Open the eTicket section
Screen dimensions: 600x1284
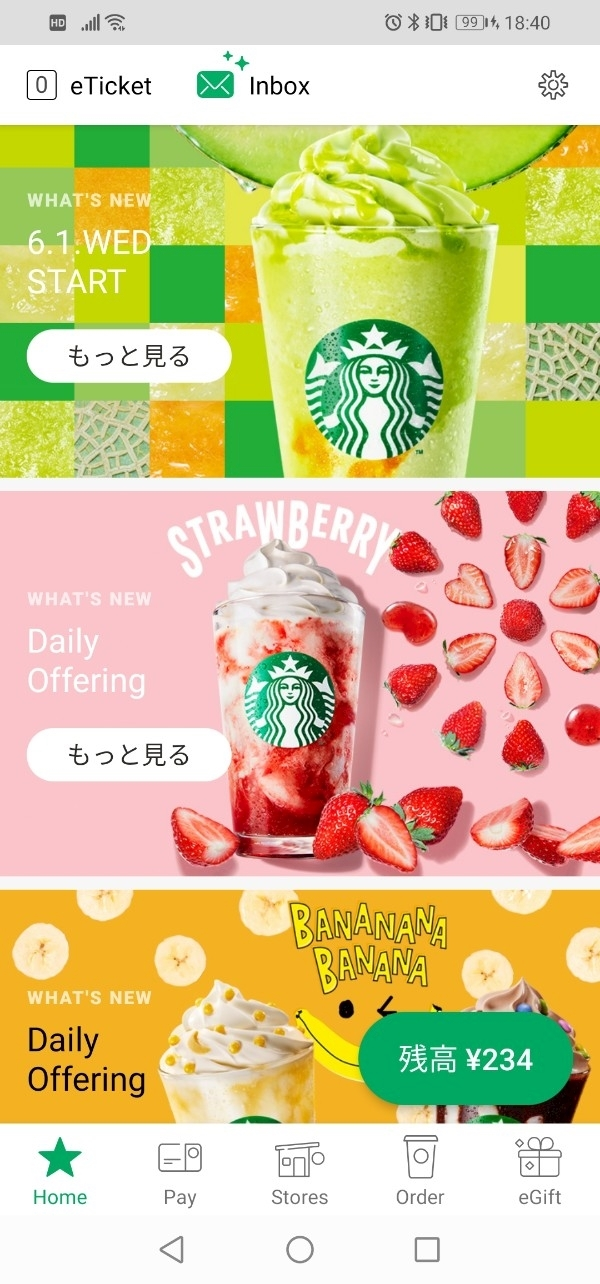tap(90, 86)
